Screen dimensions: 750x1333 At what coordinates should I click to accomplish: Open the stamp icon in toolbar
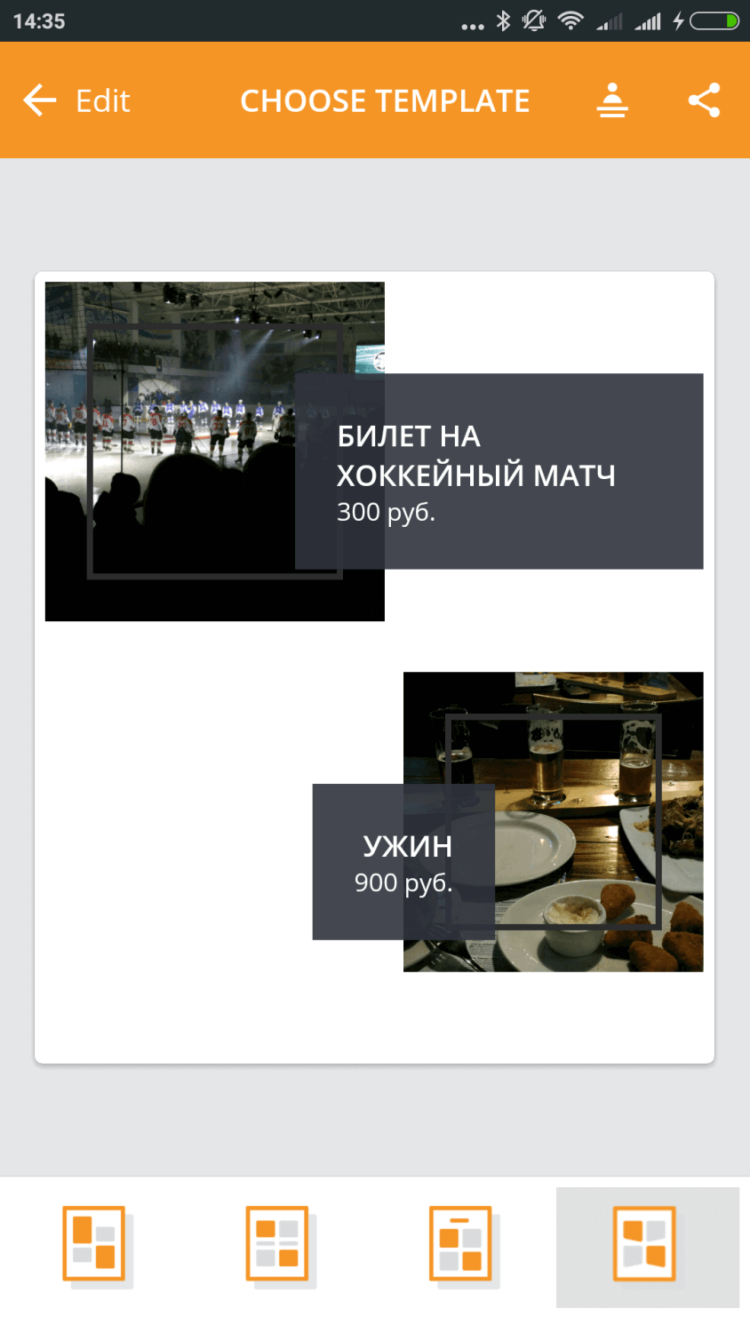pos(612,101)
